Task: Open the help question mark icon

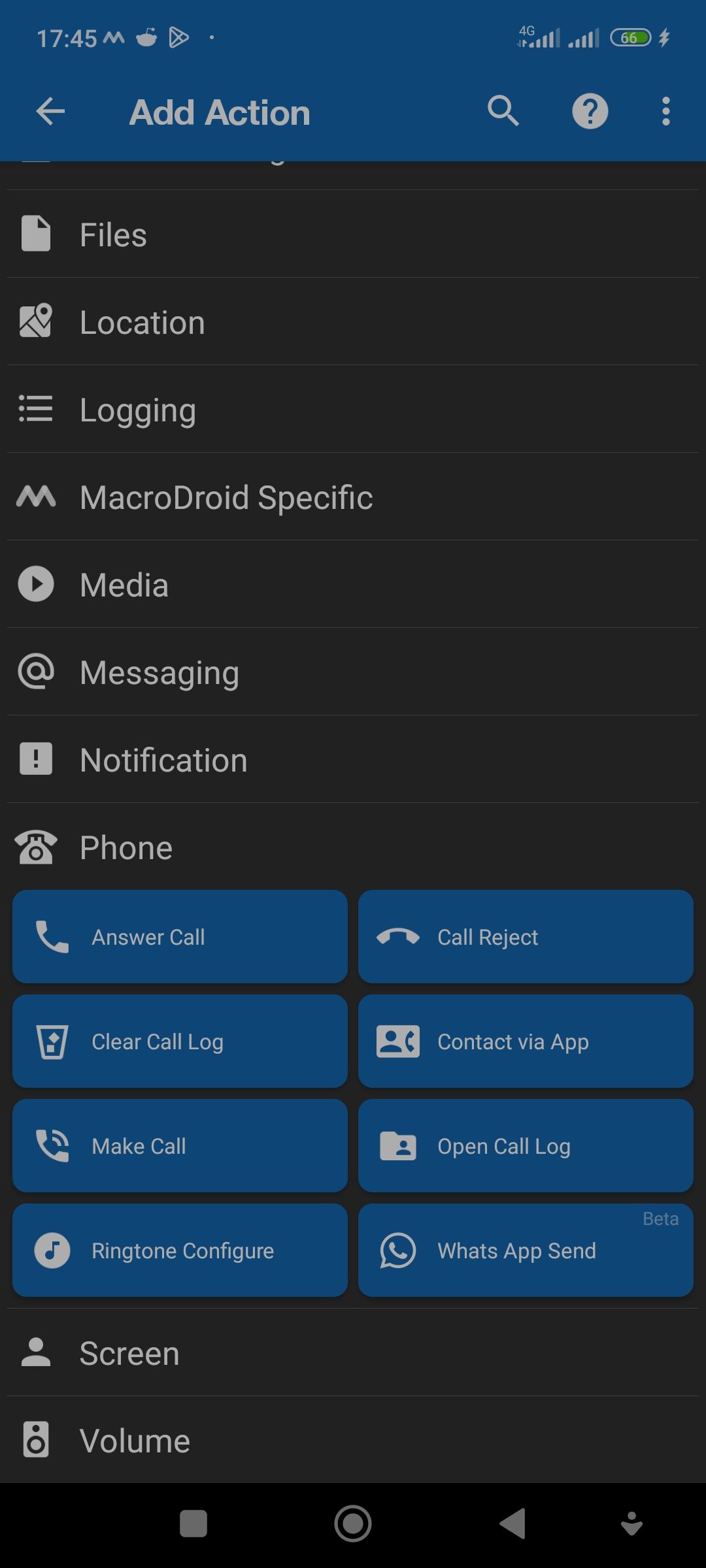Action: (590, 112)
